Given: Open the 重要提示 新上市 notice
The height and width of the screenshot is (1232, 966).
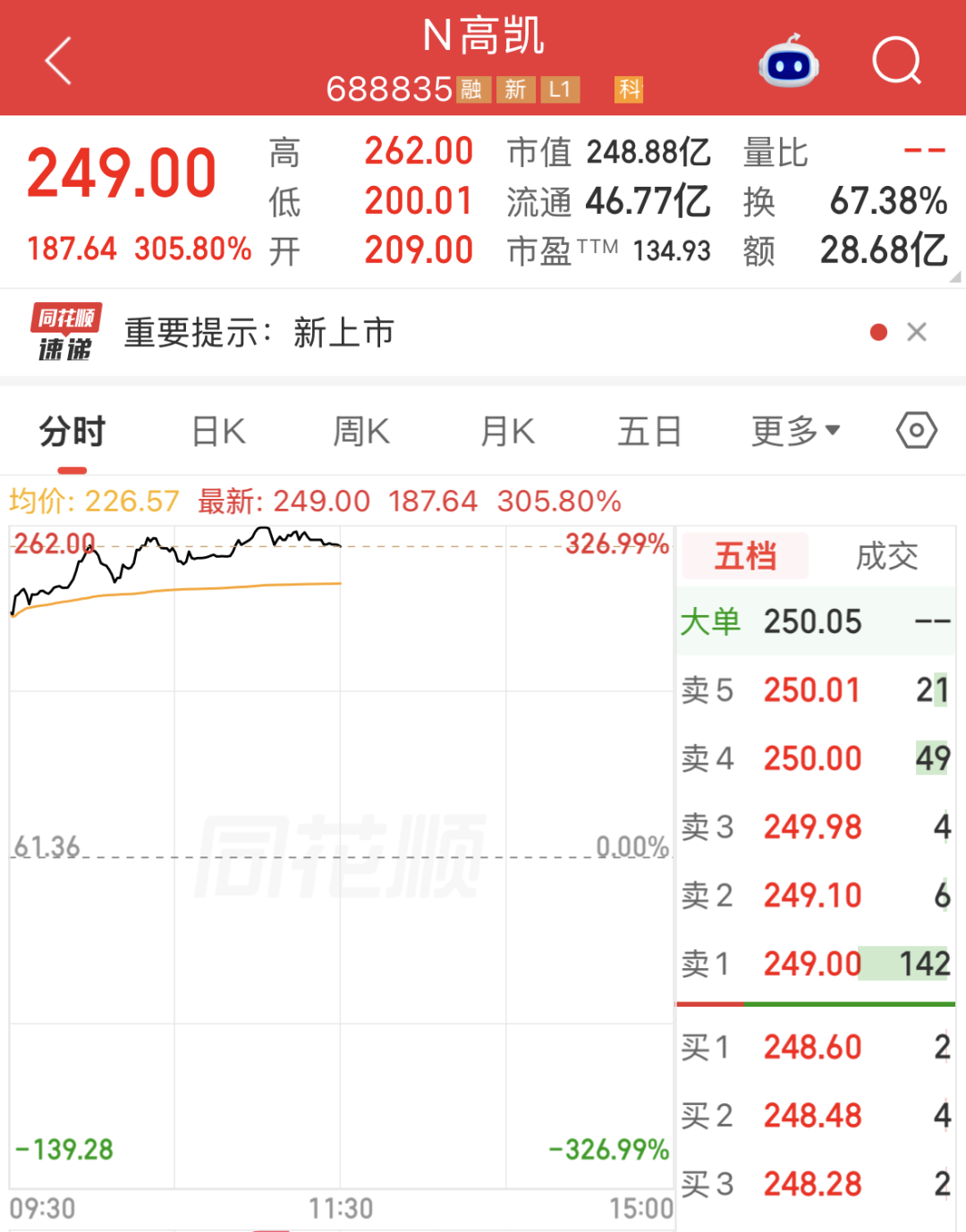Looking at the screenshot, I should [259, 333].
